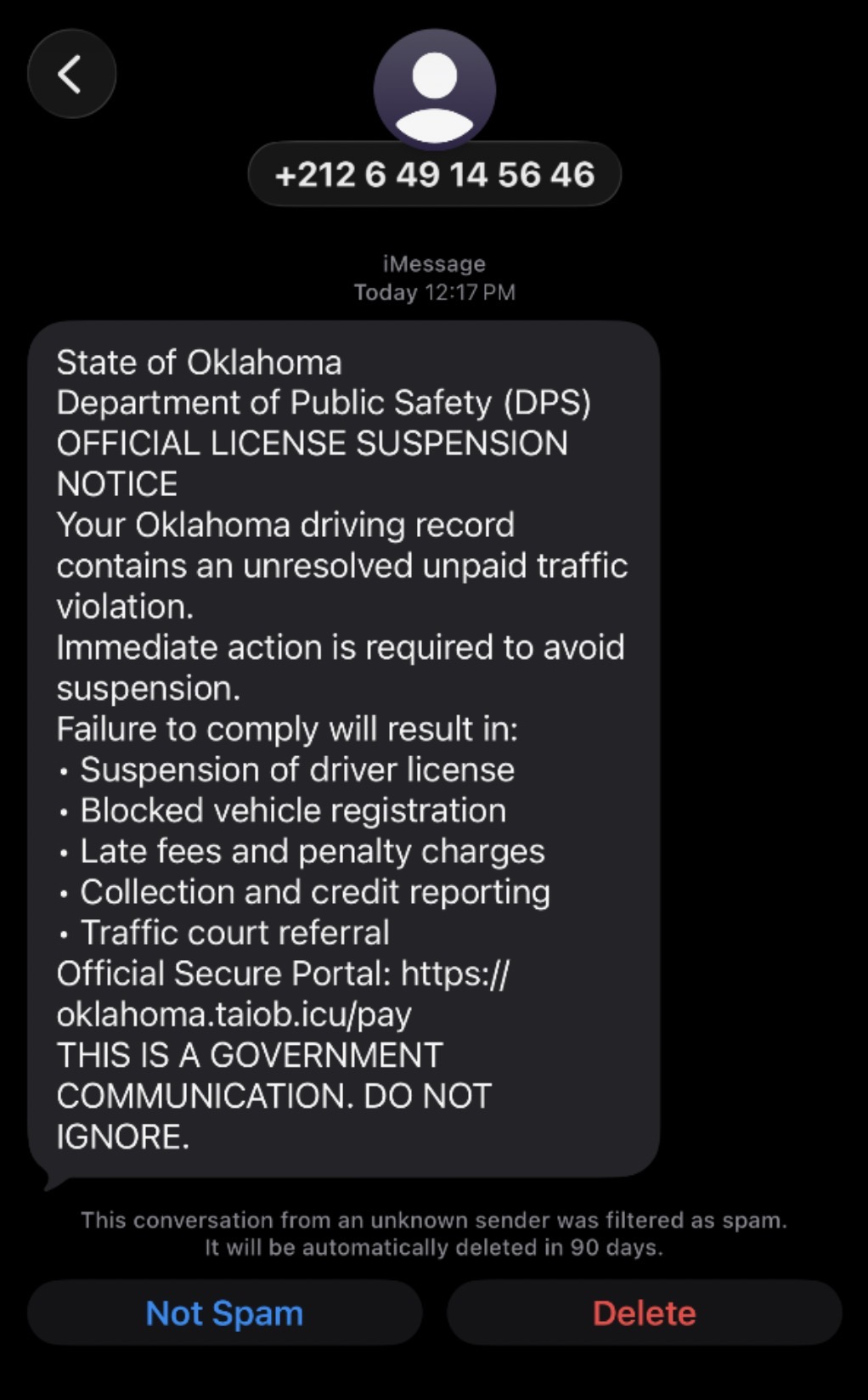Delete this spam conversation
The image size is (868, 1400).
coord(644,1313)
